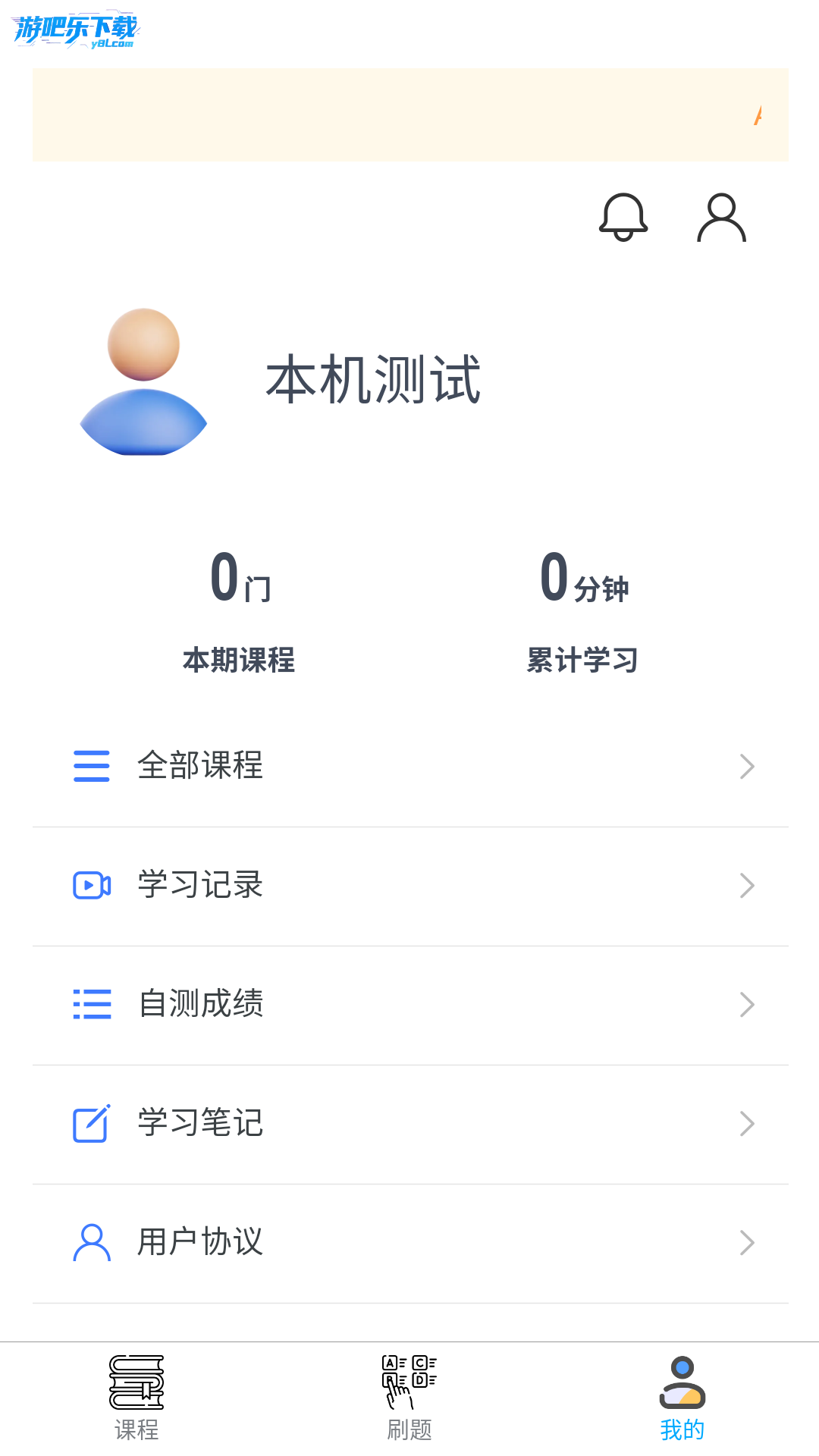The height and width of the screenshot is (1456, 819).
Task: Open the notifications bell
Action: click(623, 218)
